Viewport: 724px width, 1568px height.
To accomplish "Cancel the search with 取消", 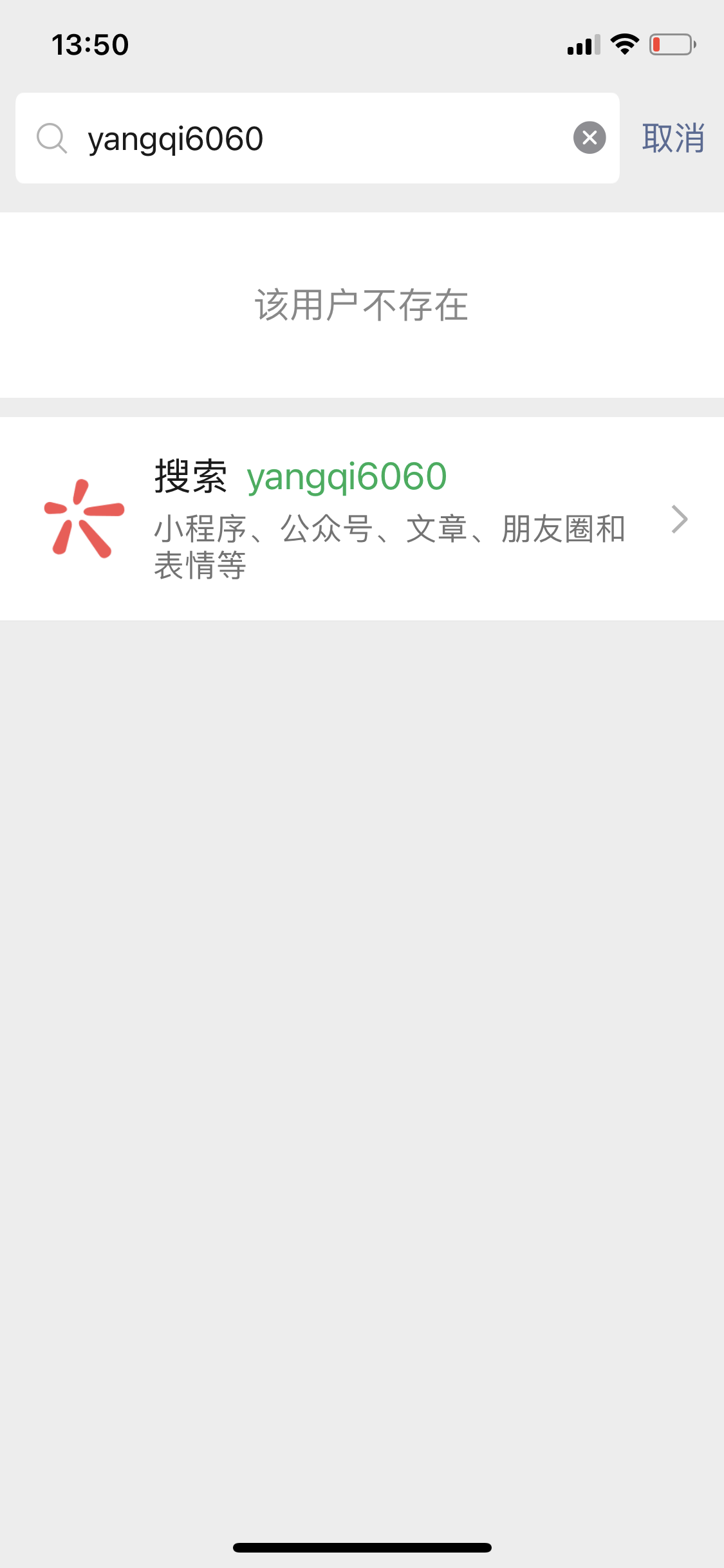I will pos(673,138).
